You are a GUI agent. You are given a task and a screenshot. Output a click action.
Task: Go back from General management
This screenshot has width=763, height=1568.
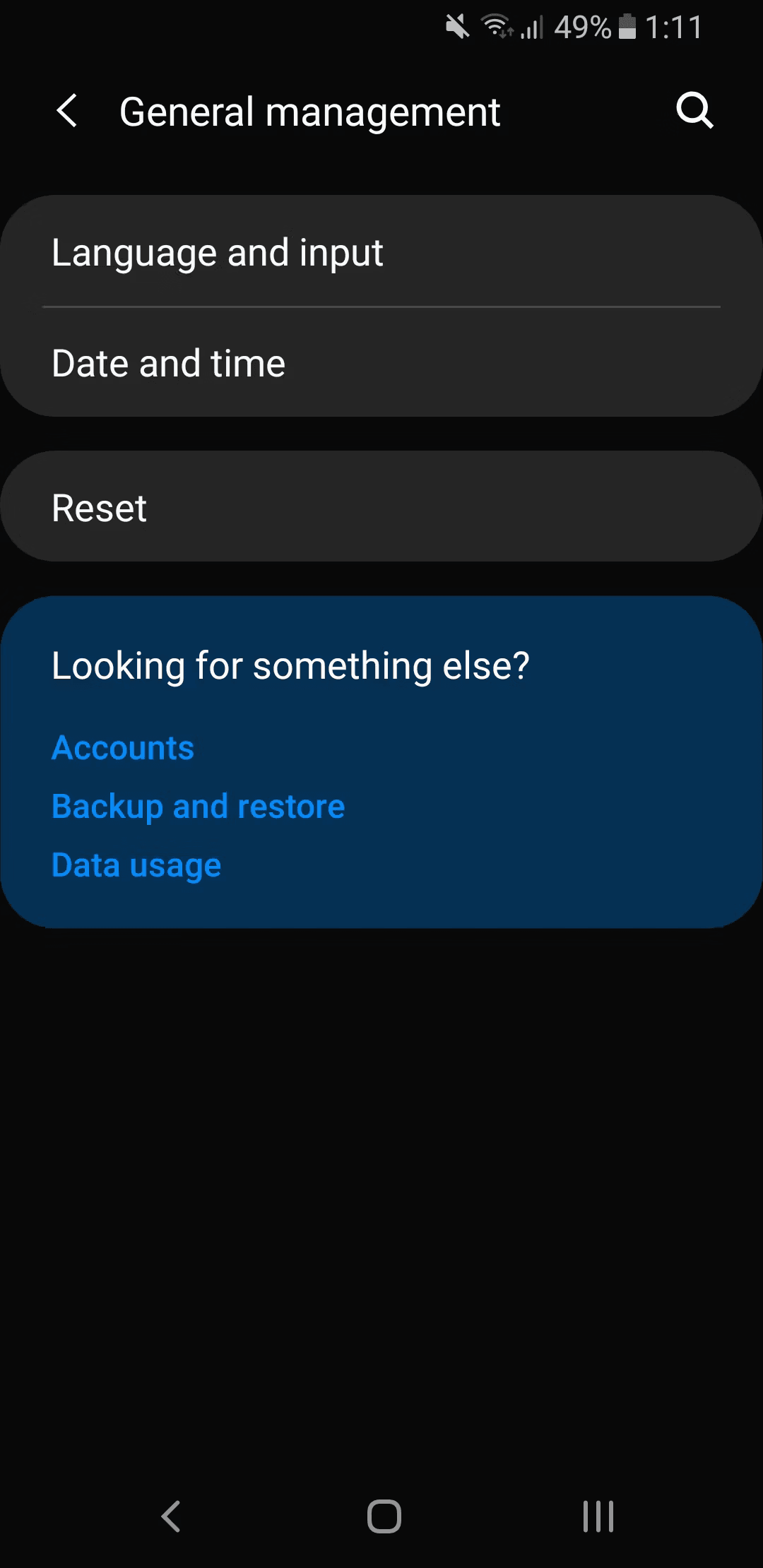click(x=67, y=112)
